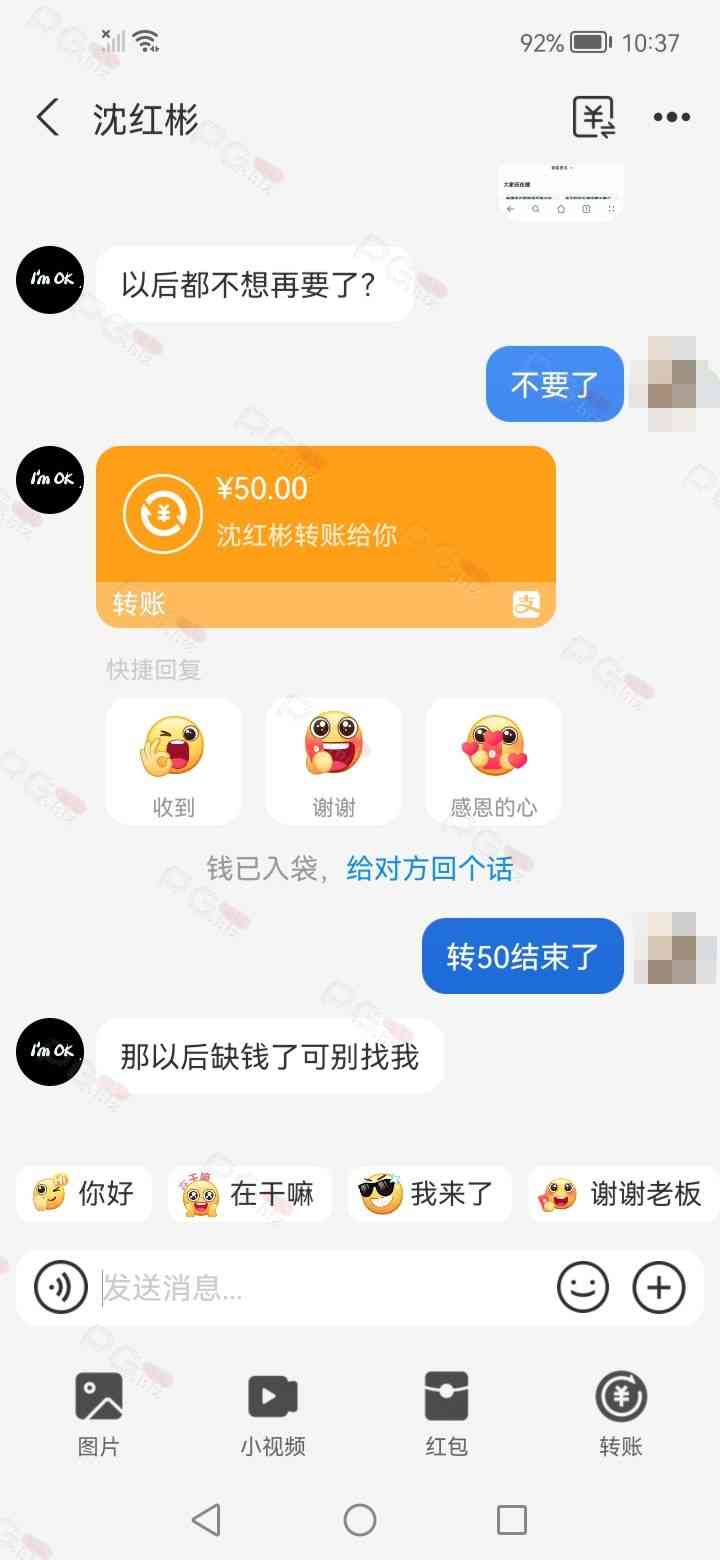Choose 小视频 to send a short video
Image resolution: width=720 pixels, height=1560 pixels.
click(272, 1412)
